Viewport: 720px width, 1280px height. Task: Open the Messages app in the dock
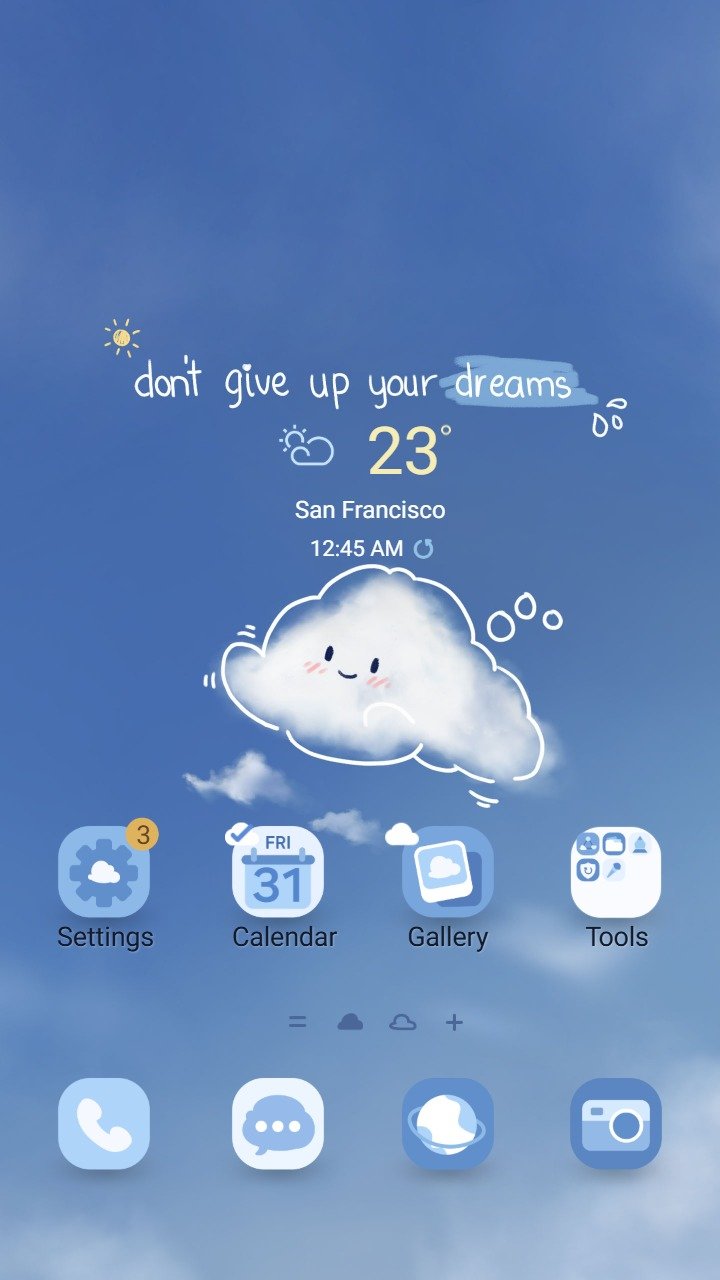pyautogui.click(x=278, y=1123)
